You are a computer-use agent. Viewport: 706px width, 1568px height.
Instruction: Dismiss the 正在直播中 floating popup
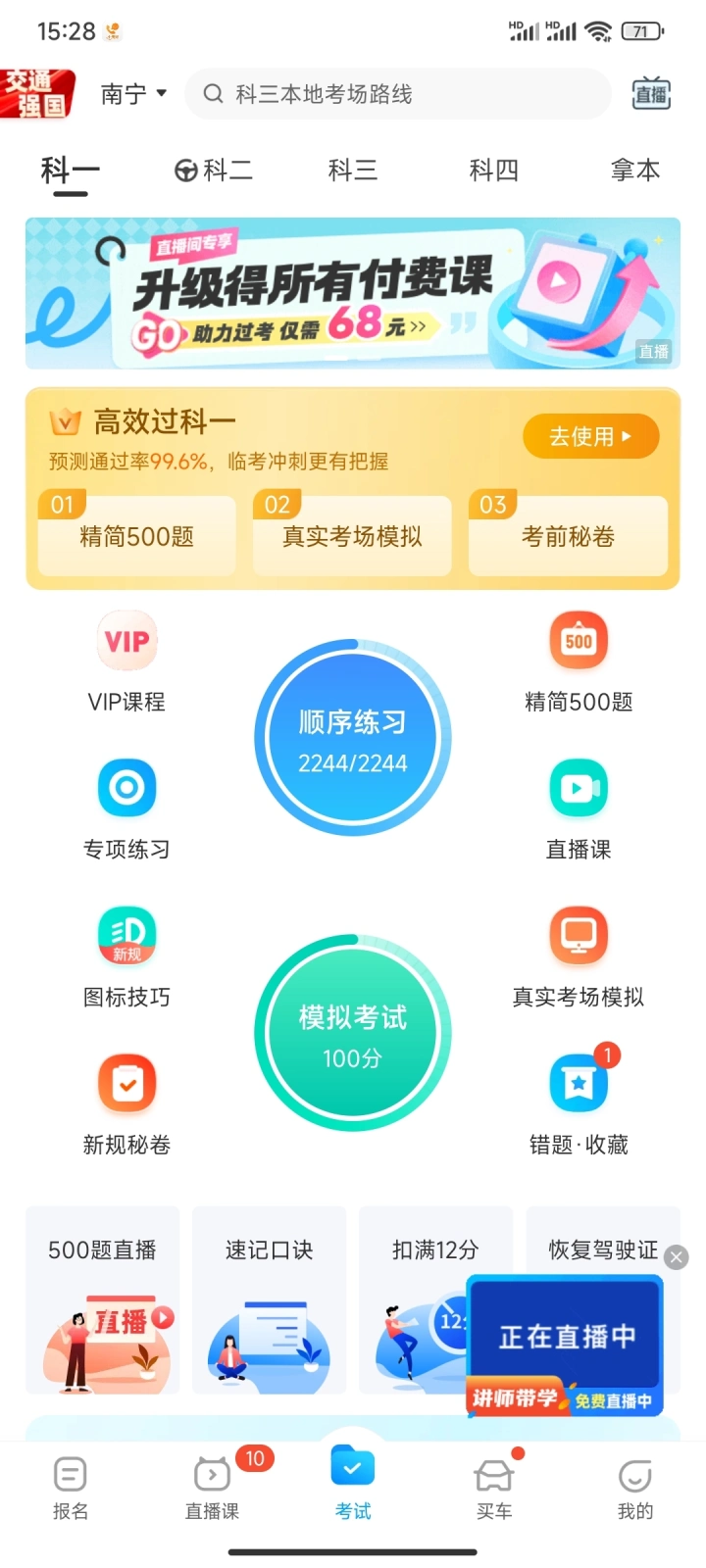[x=677, y=1257]
